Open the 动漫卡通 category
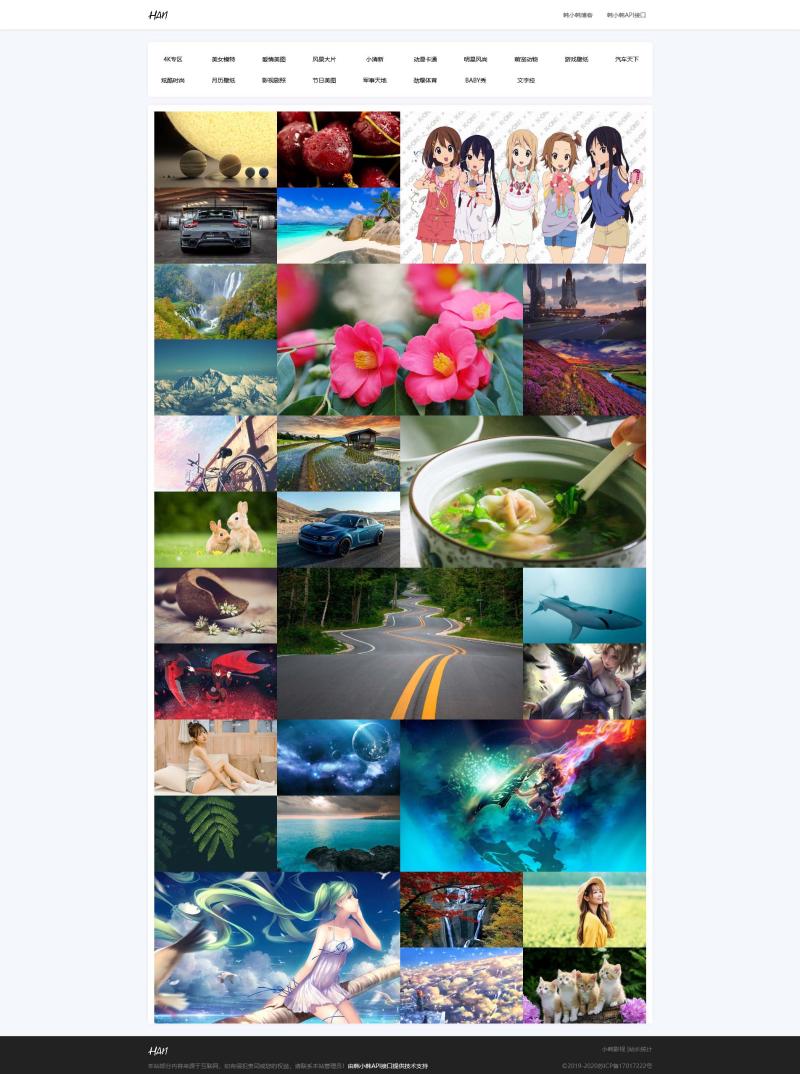Viewport: 800px width, 1074px height. coord(425,59)
